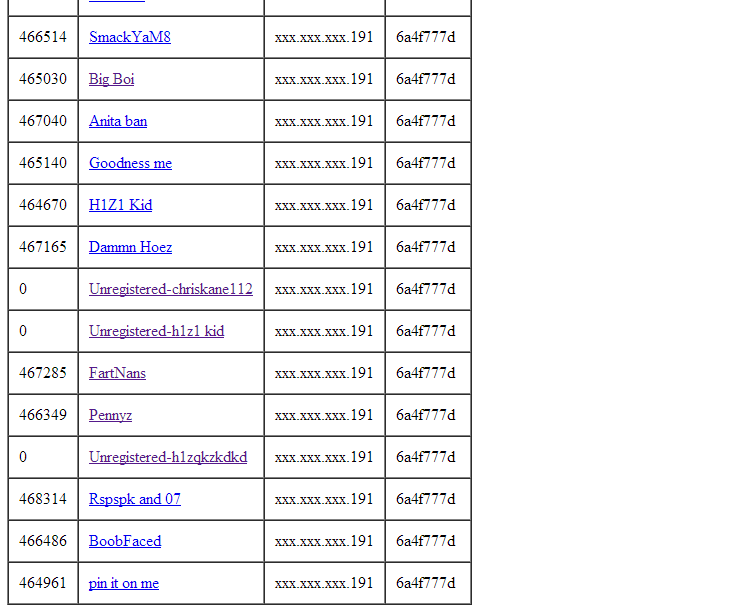Open the SmackYaM8 user link

129,37
